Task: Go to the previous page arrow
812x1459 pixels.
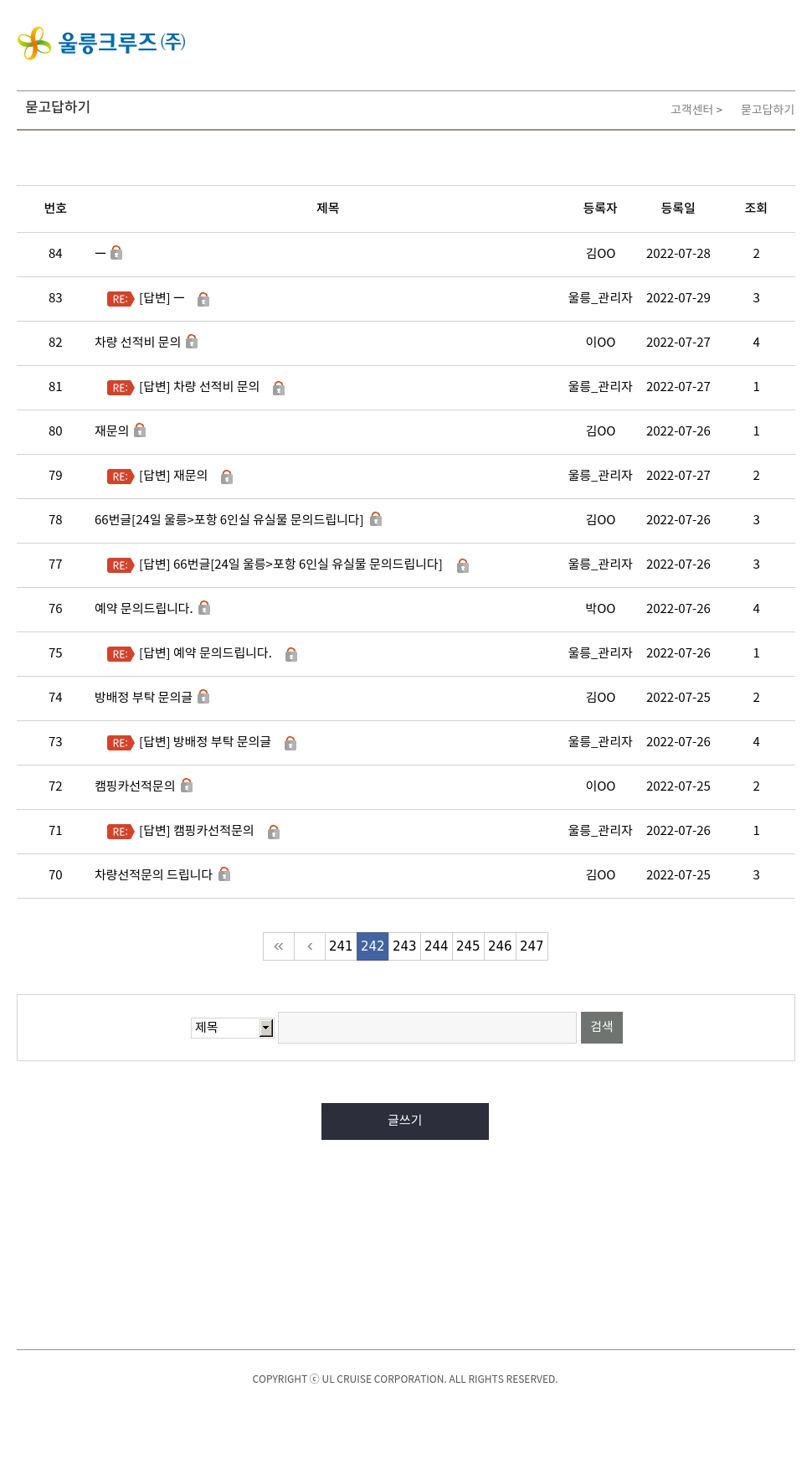Action: (310, 946)
